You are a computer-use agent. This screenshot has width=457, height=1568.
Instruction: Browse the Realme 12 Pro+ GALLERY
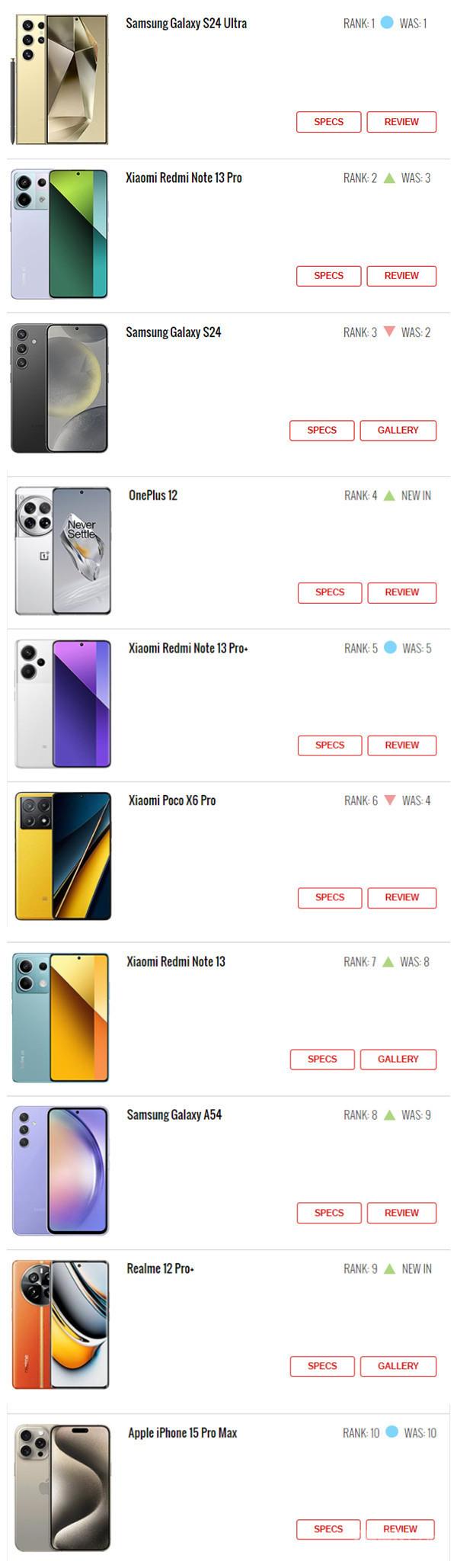click(398, 1366)
